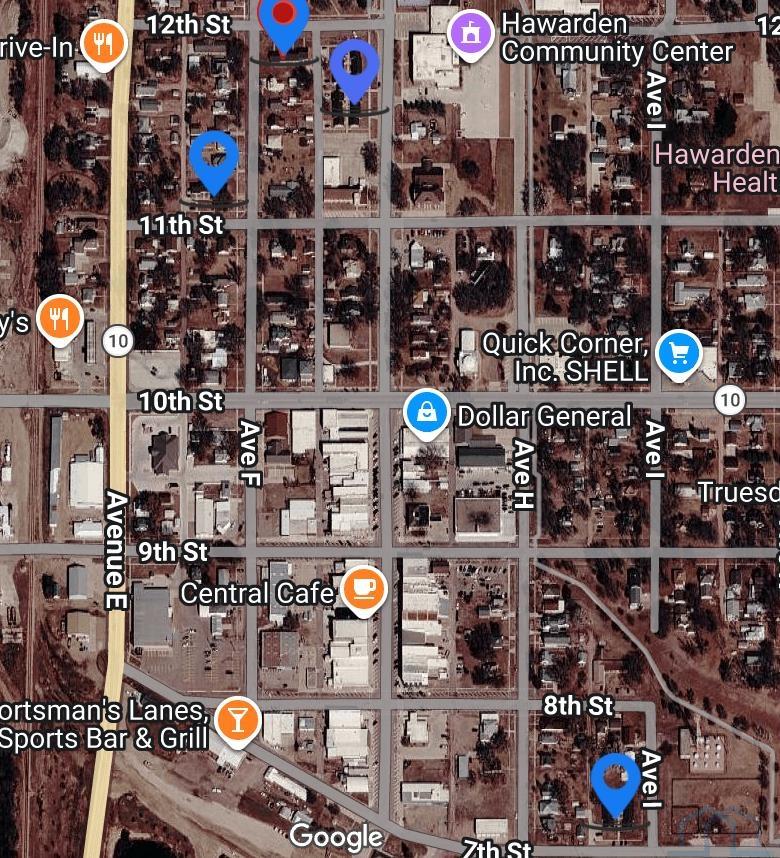Click the orange restaurant icon beside Highway 10

[x=58, y=318]
